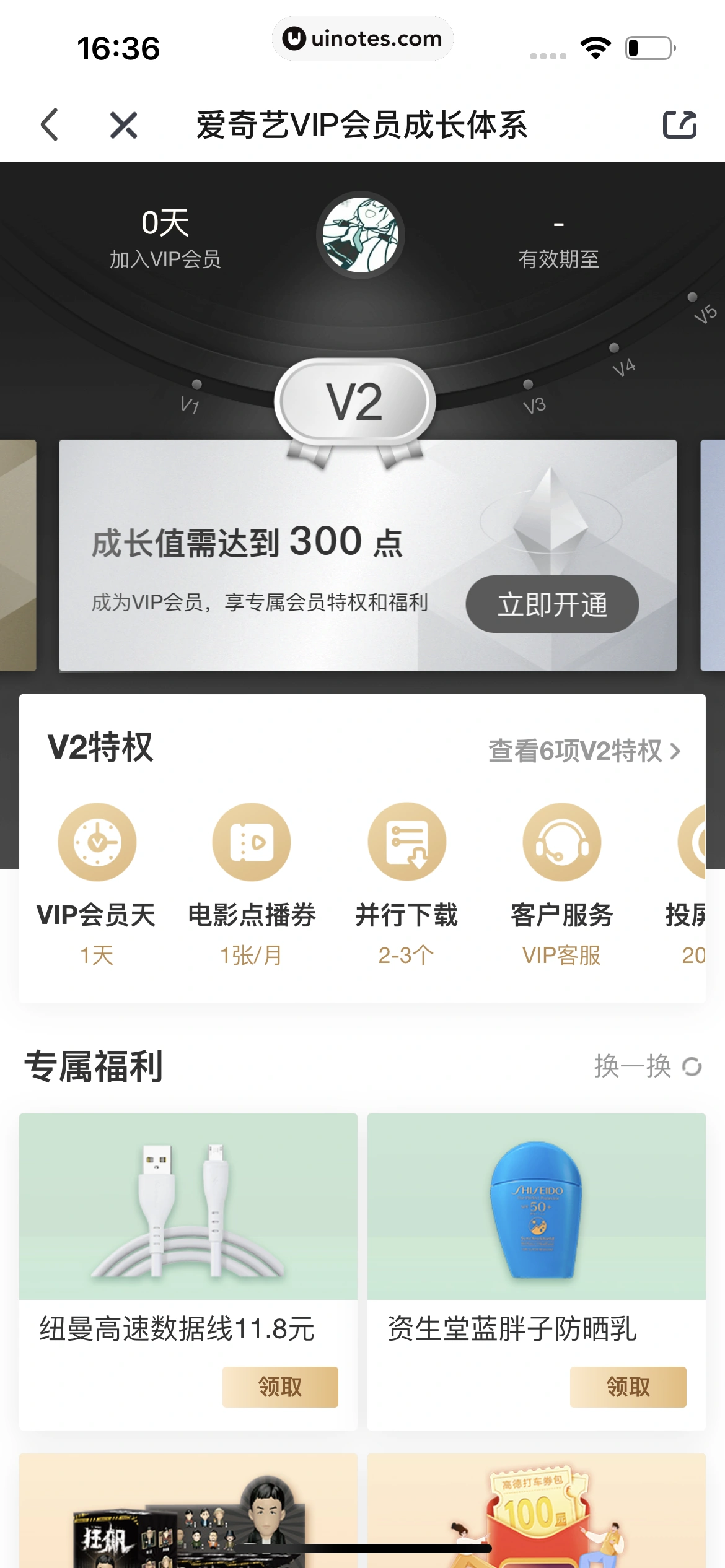Select the V4 level marker
This screenshot has height=1568, width=725.
620,359
